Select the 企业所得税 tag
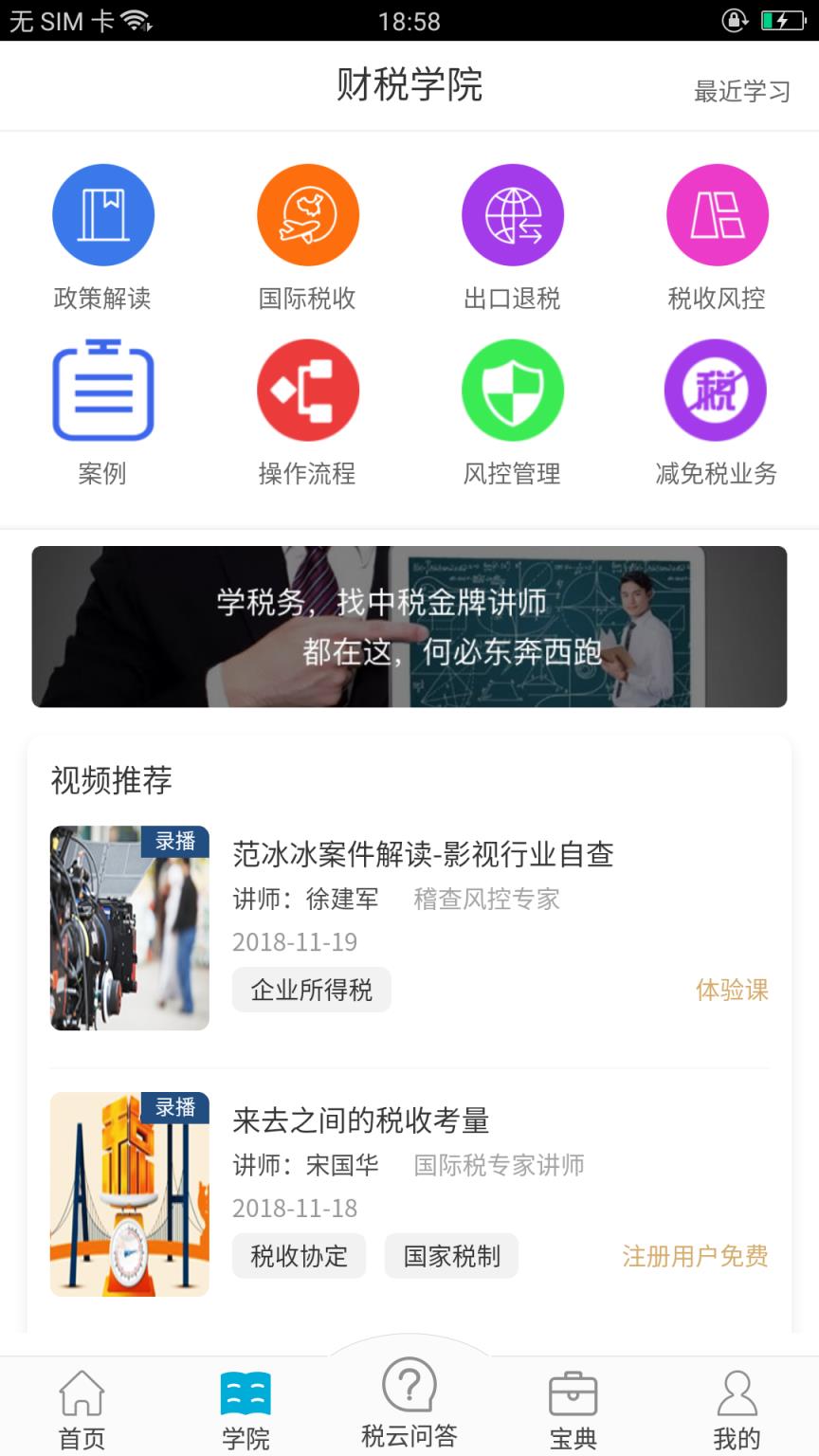The image size is (819, 1456). coord(311,990)
